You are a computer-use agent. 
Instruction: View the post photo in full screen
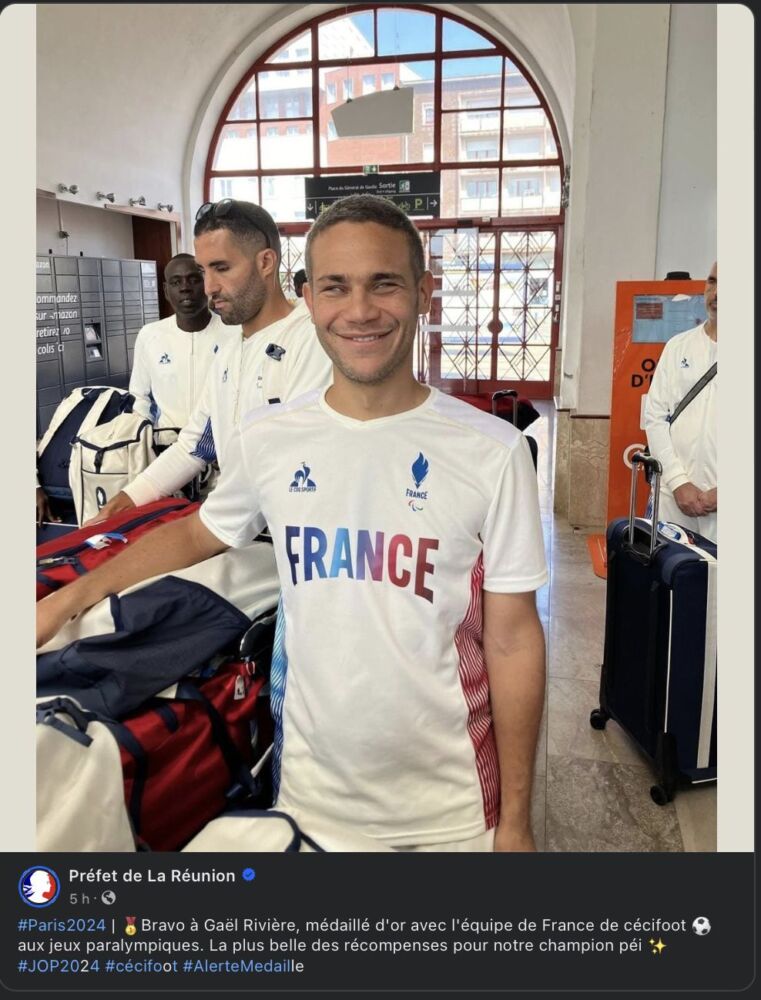point(380,430)
